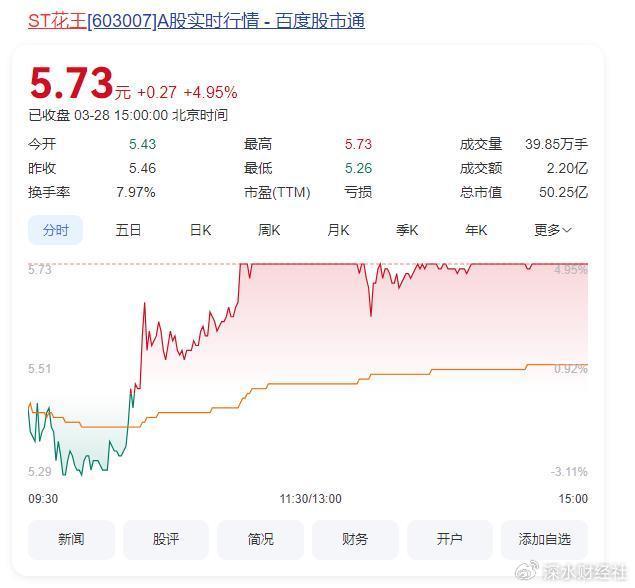
Task: Add stock via 添加自选
Action: (x=545, y=539)
